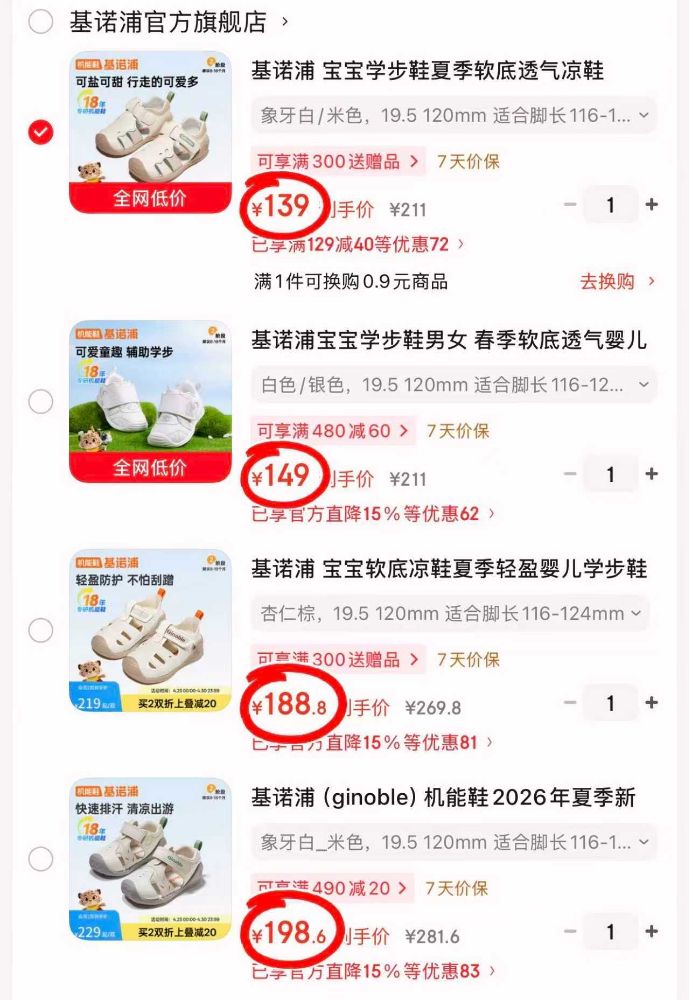Increase quantity of the ¥149 shoe
The image size is (689, 1000).
click(x=652, y=474)
